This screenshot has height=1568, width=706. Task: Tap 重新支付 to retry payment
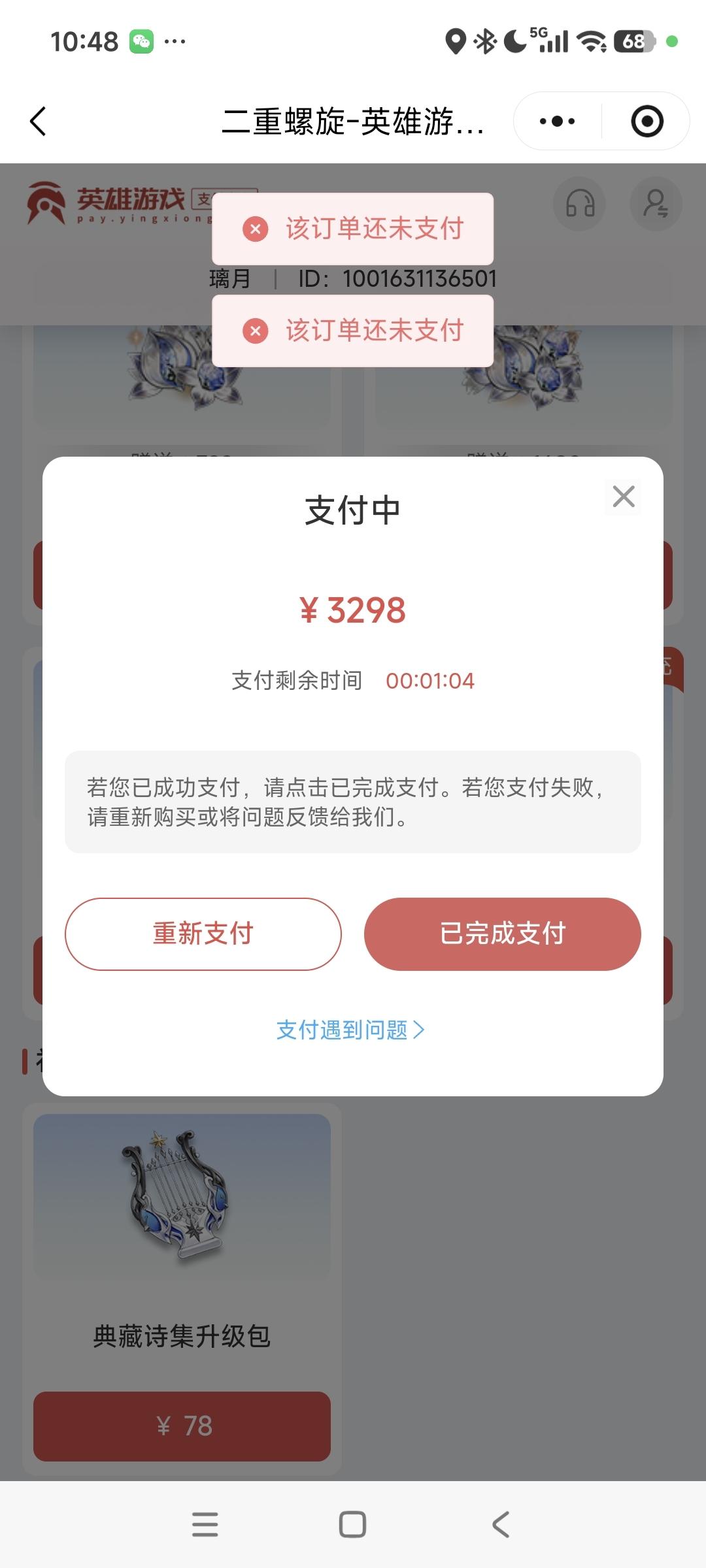[x=203, y=934]
